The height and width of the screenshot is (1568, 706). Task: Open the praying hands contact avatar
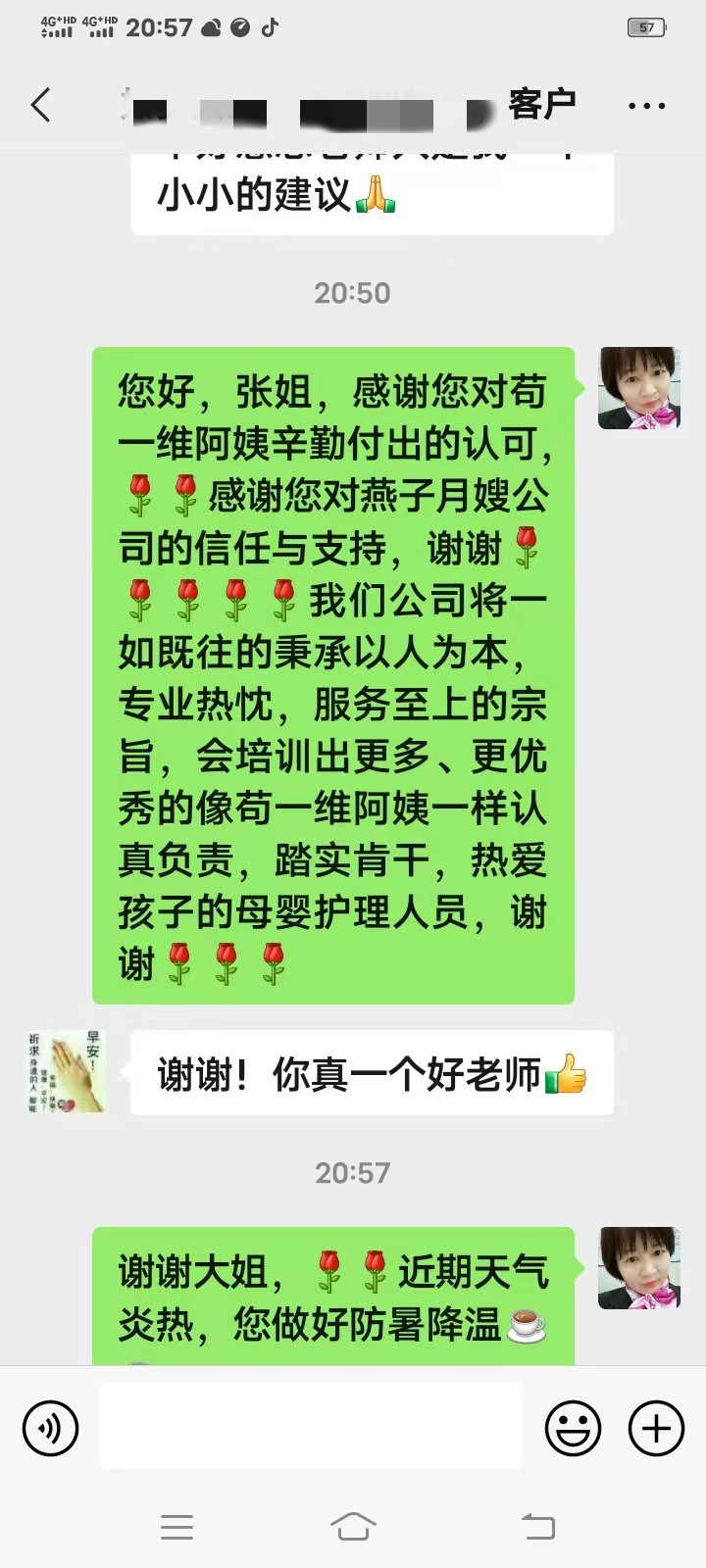(x=67, y=1071)
